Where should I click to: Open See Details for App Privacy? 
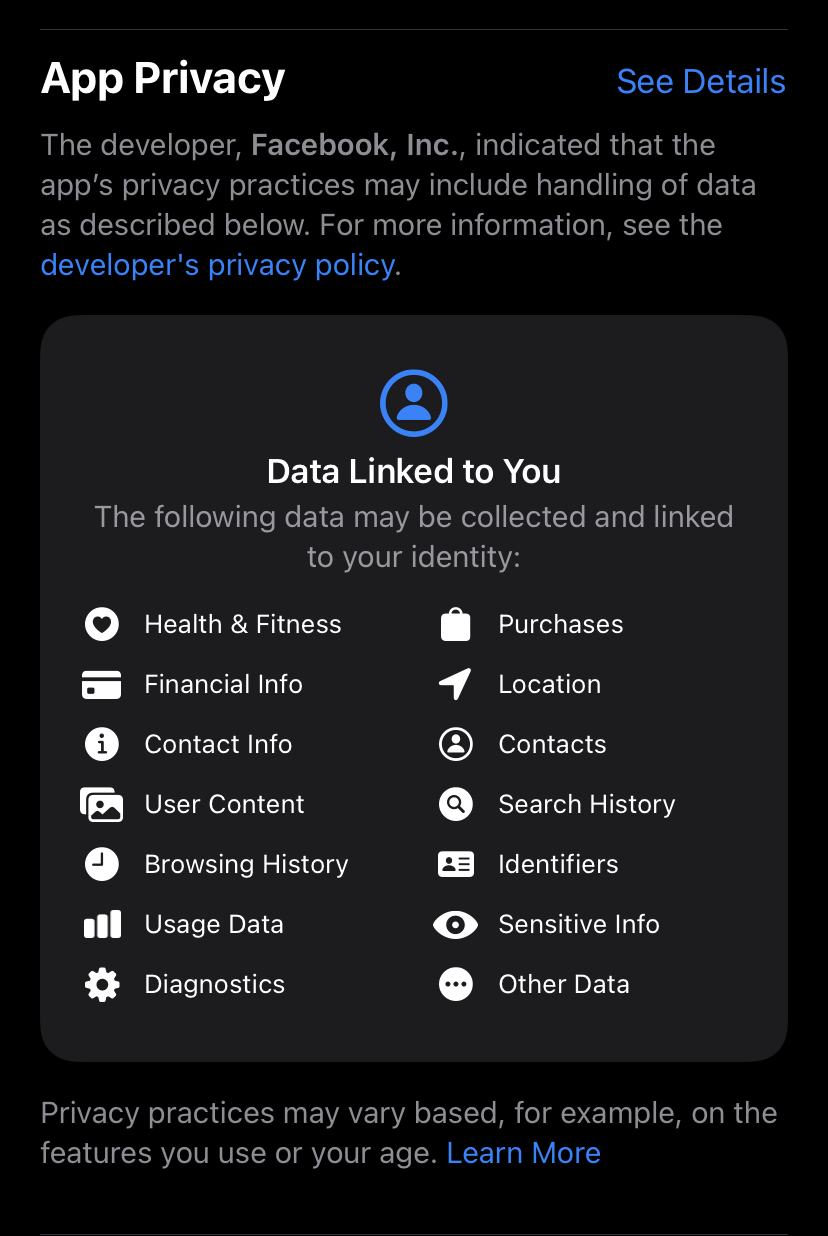point(700,82)
